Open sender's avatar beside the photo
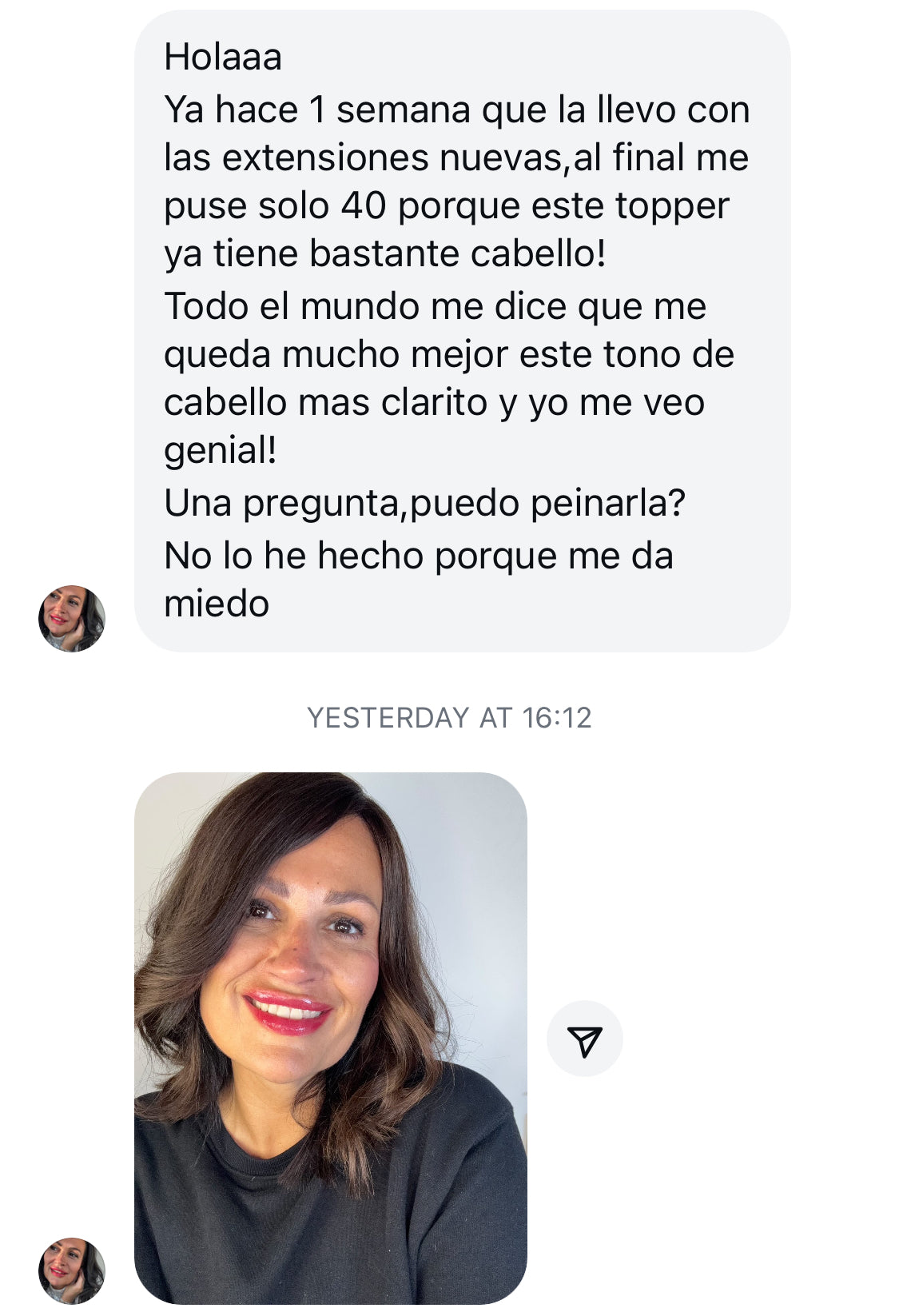Viewport: 899px width, 1316px height. point(72,1270)
